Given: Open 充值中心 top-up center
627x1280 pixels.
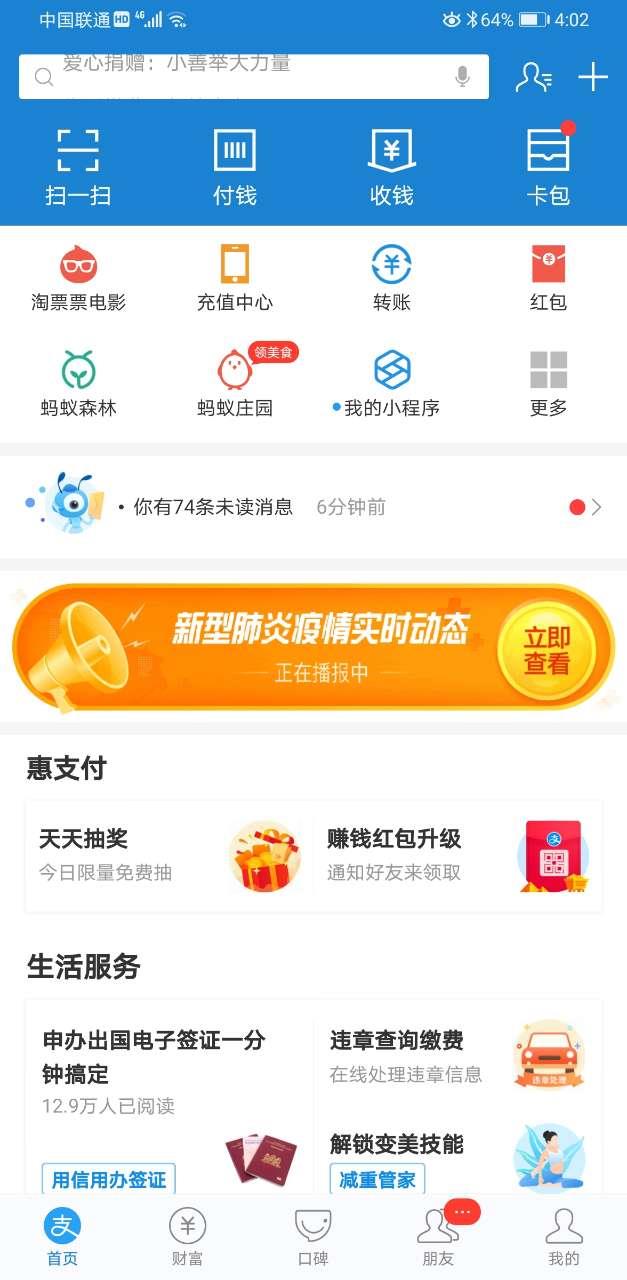Looking at the screenshot, I should point(235,279).
